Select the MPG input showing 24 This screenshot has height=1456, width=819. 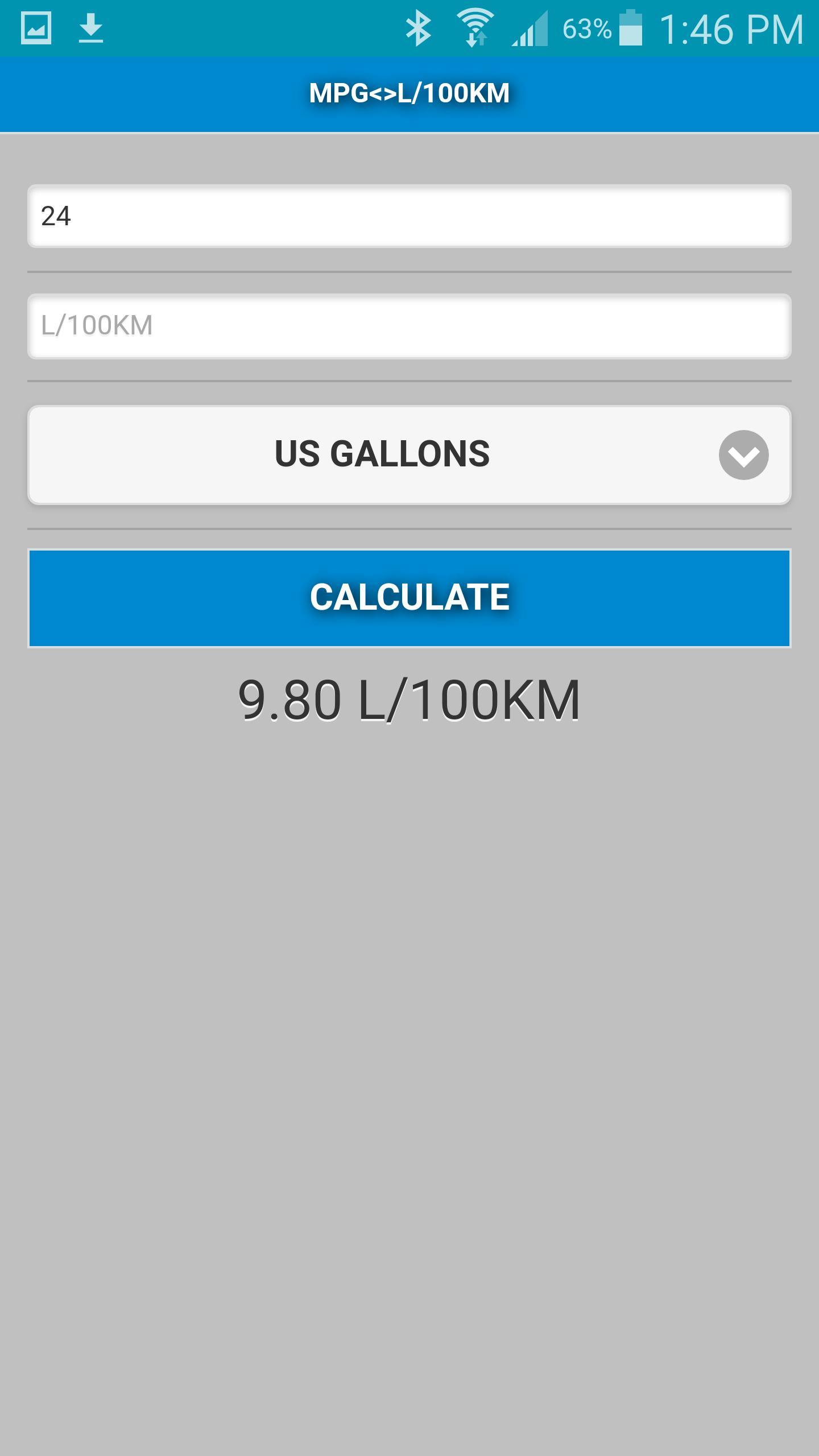(x=409, y=216)
